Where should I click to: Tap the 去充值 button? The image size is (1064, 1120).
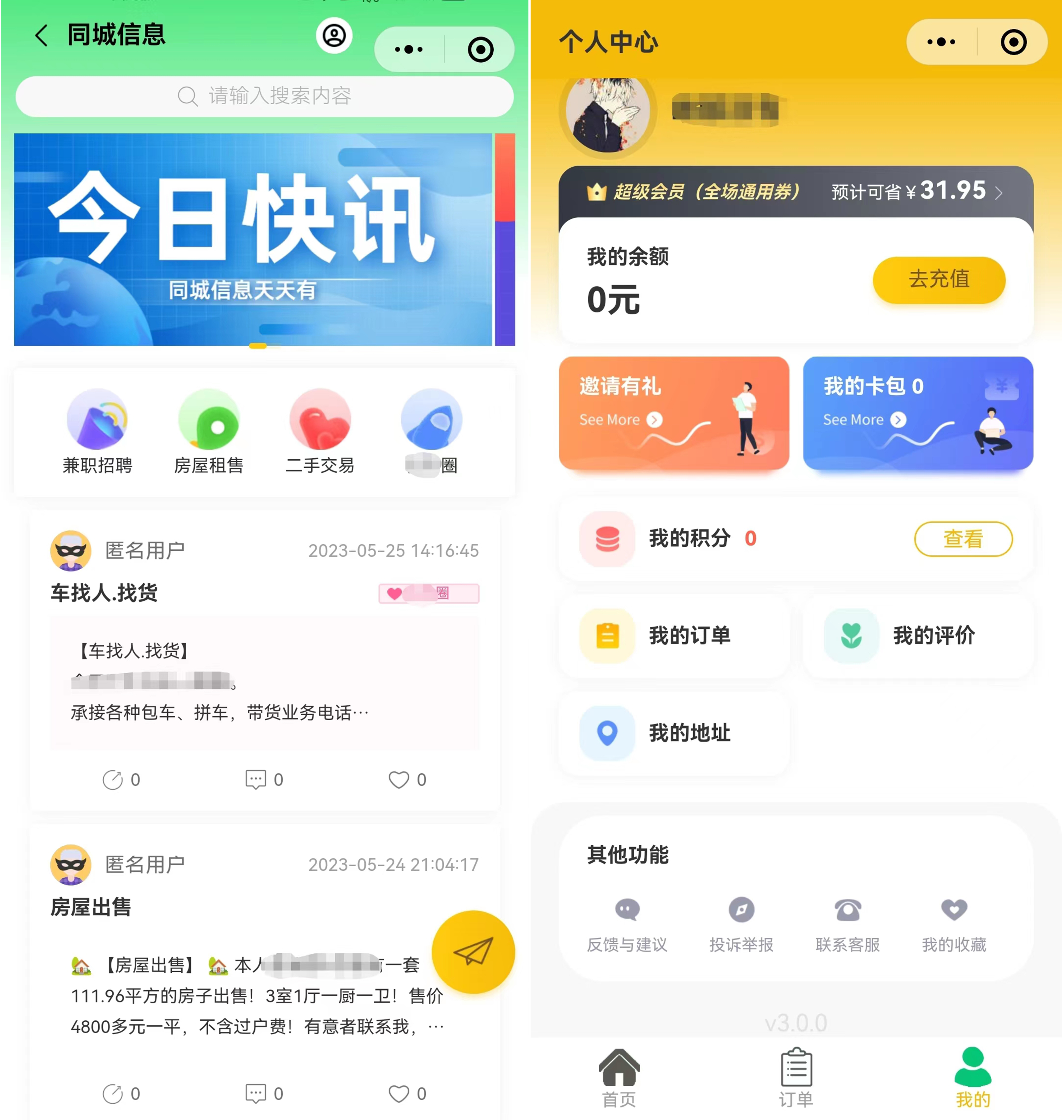pos(938,279)
